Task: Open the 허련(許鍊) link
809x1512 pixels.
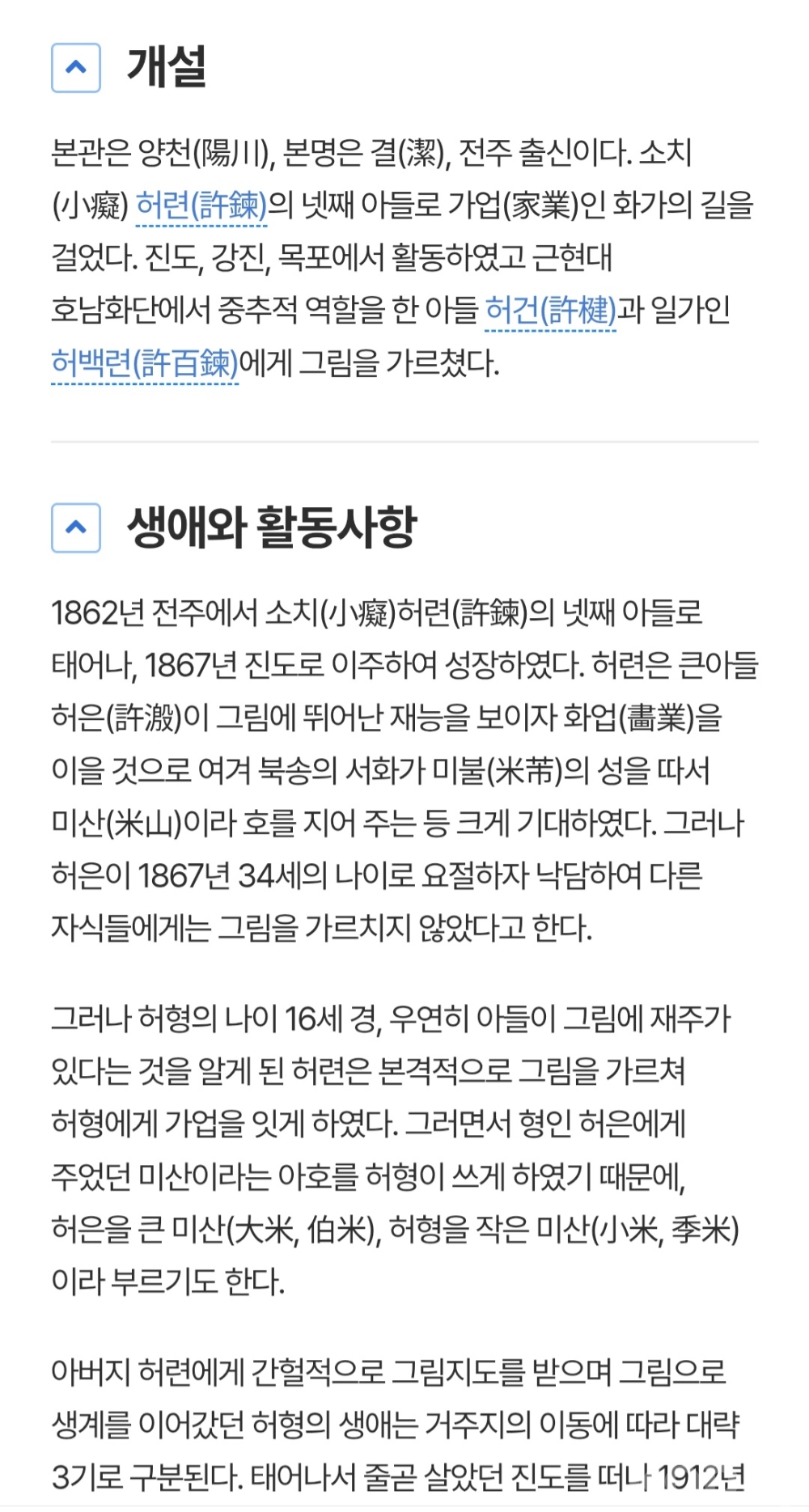Action: pos(201,205)
